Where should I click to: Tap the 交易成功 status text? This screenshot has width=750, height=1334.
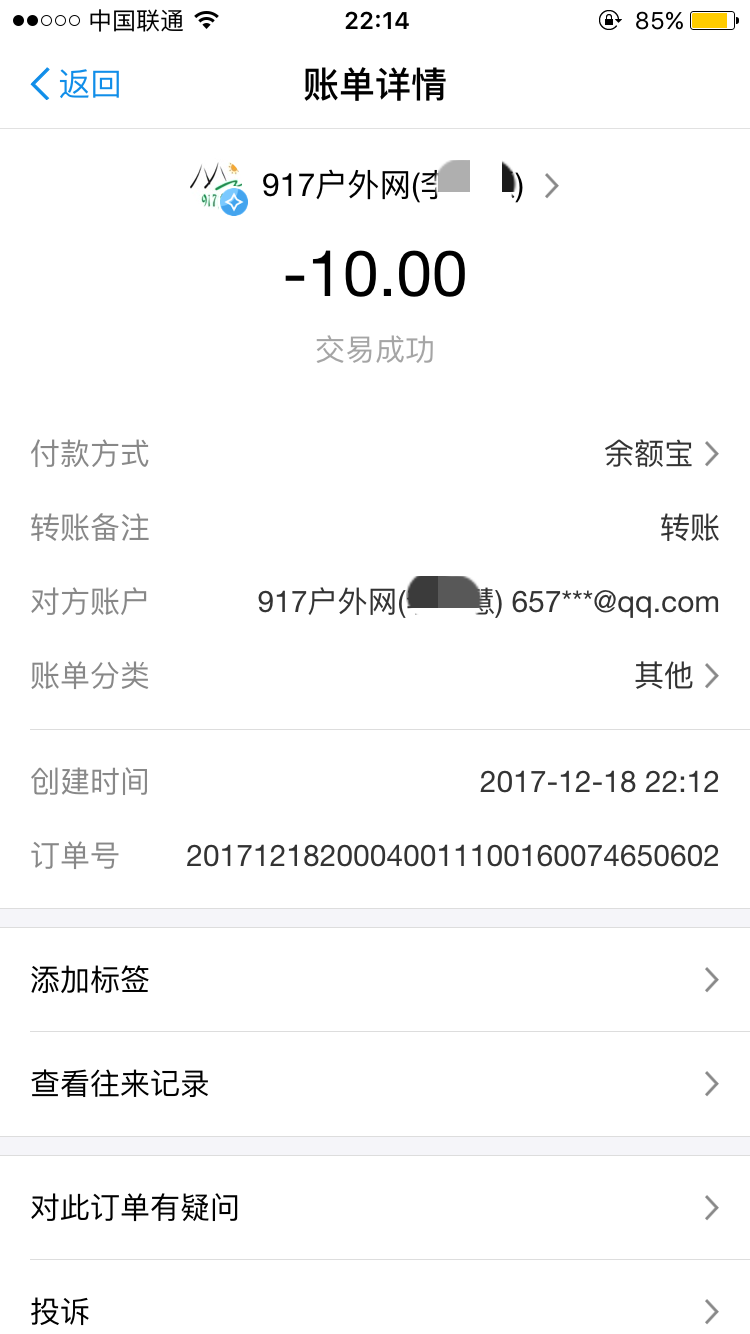(375, 350)
